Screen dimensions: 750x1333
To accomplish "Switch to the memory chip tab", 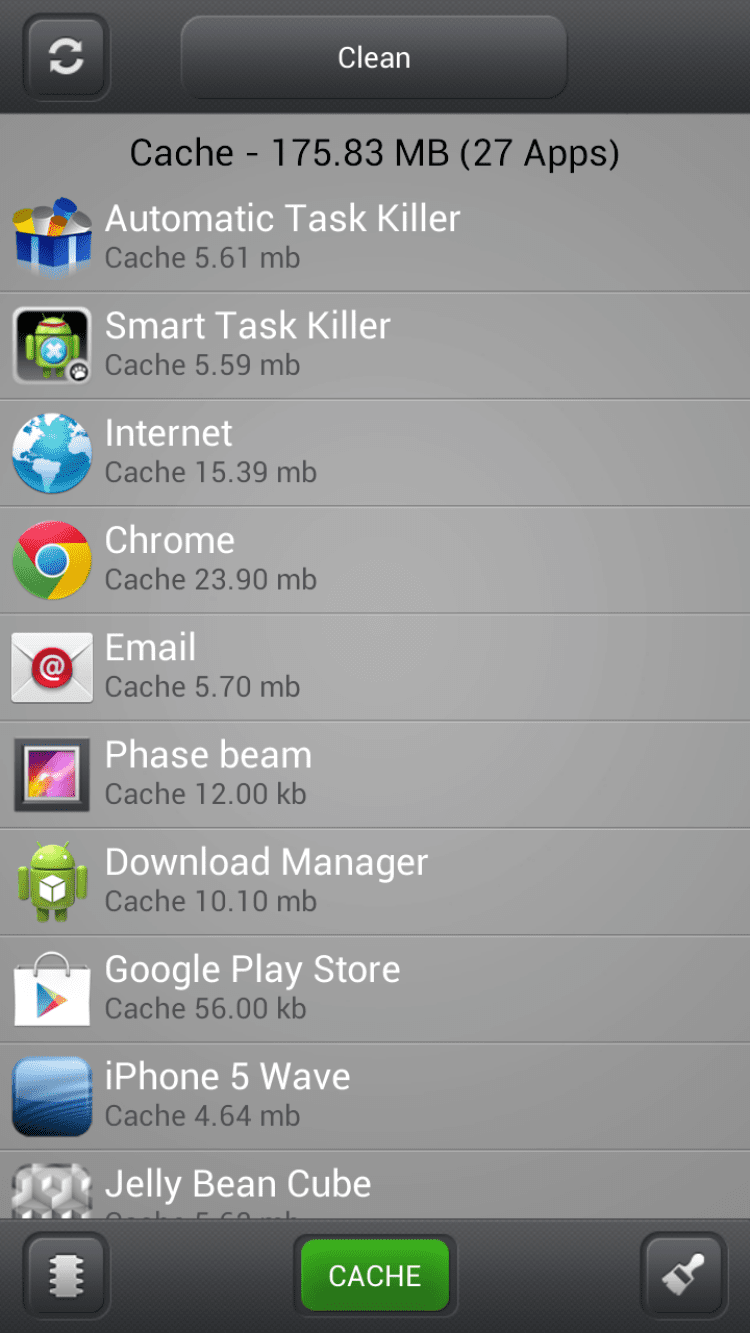I will click(x=66, y=1275).
